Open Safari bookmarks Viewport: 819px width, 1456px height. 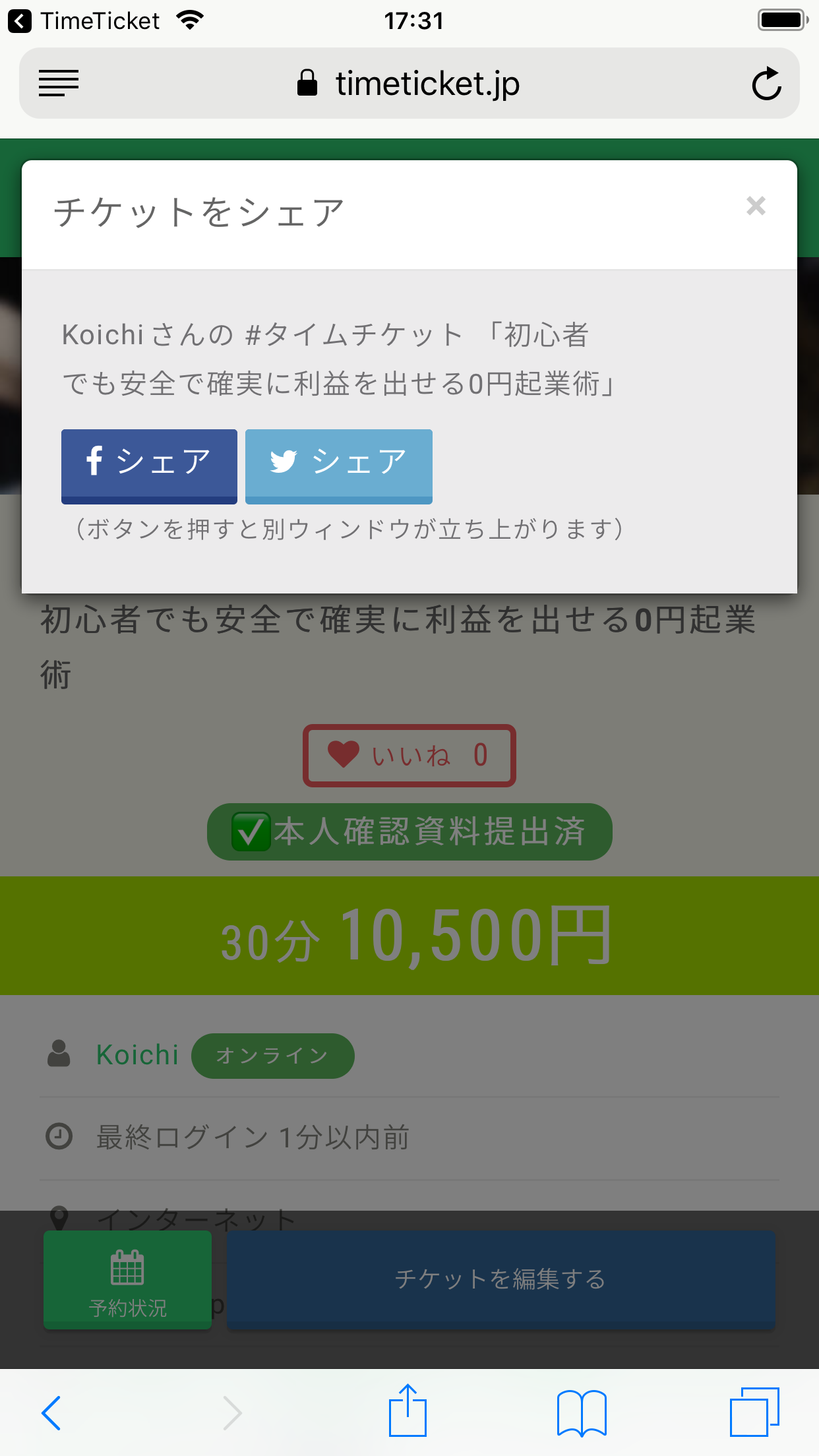pos(582,1412)
